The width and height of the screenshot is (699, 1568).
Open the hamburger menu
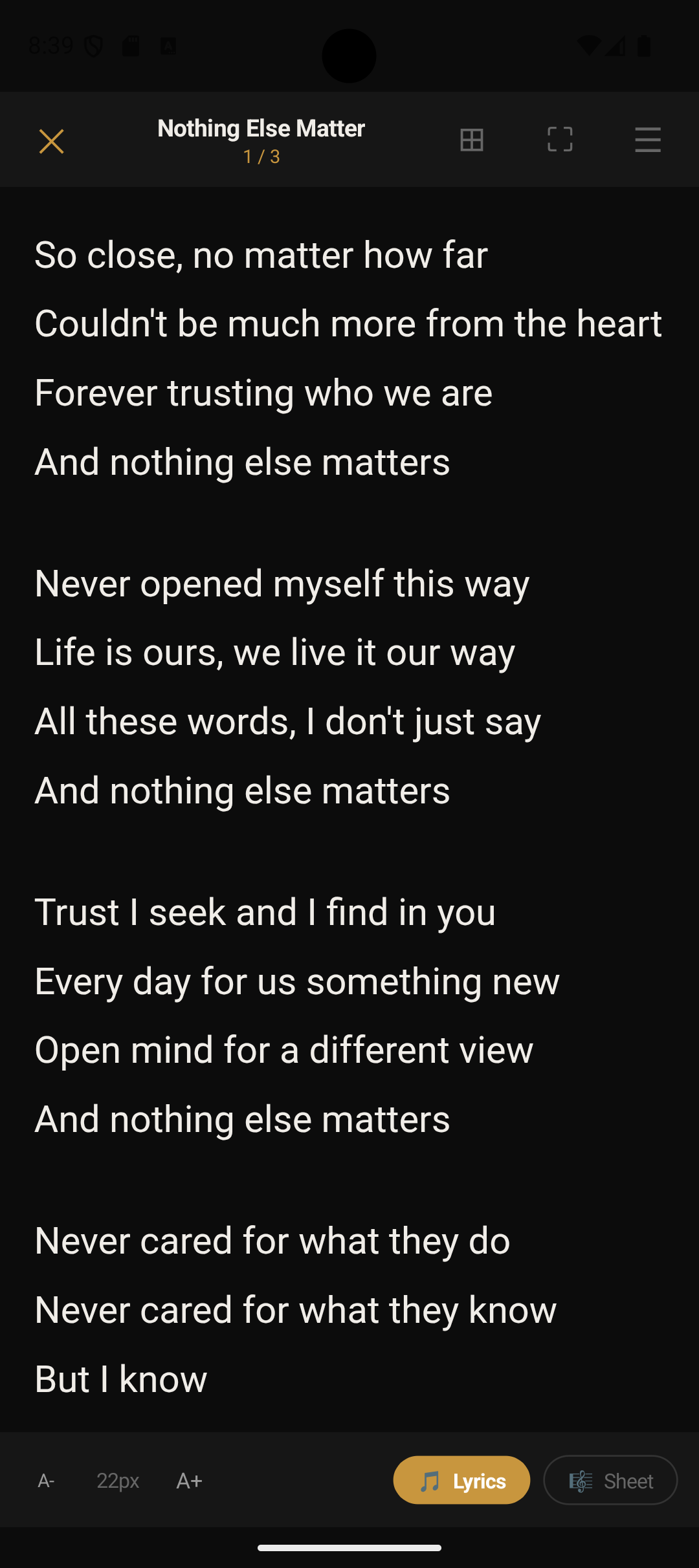(x=648, y=140)
